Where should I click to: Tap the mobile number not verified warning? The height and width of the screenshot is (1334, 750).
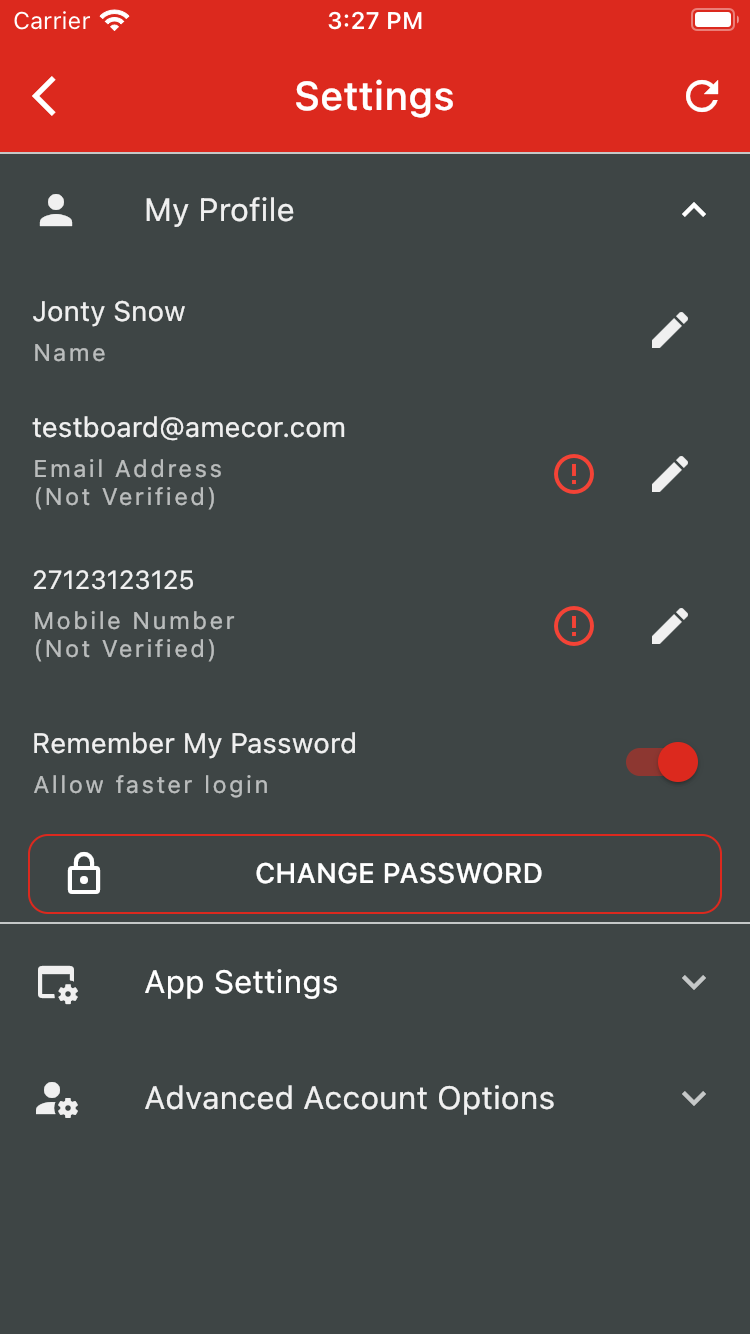point(574,626)
